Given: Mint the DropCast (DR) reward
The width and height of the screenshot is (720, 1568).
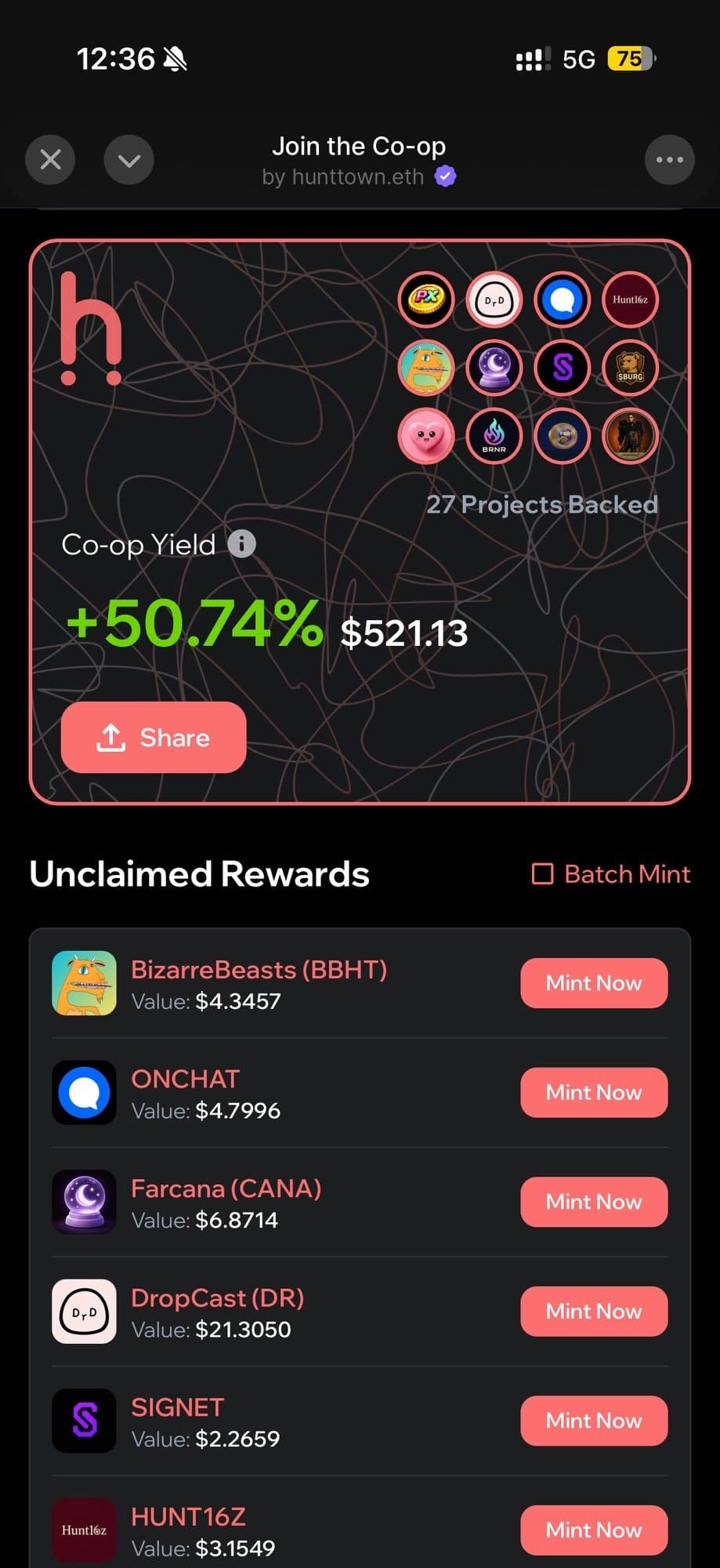Looking at the screenshot, I should click(x=594, y=1311).
